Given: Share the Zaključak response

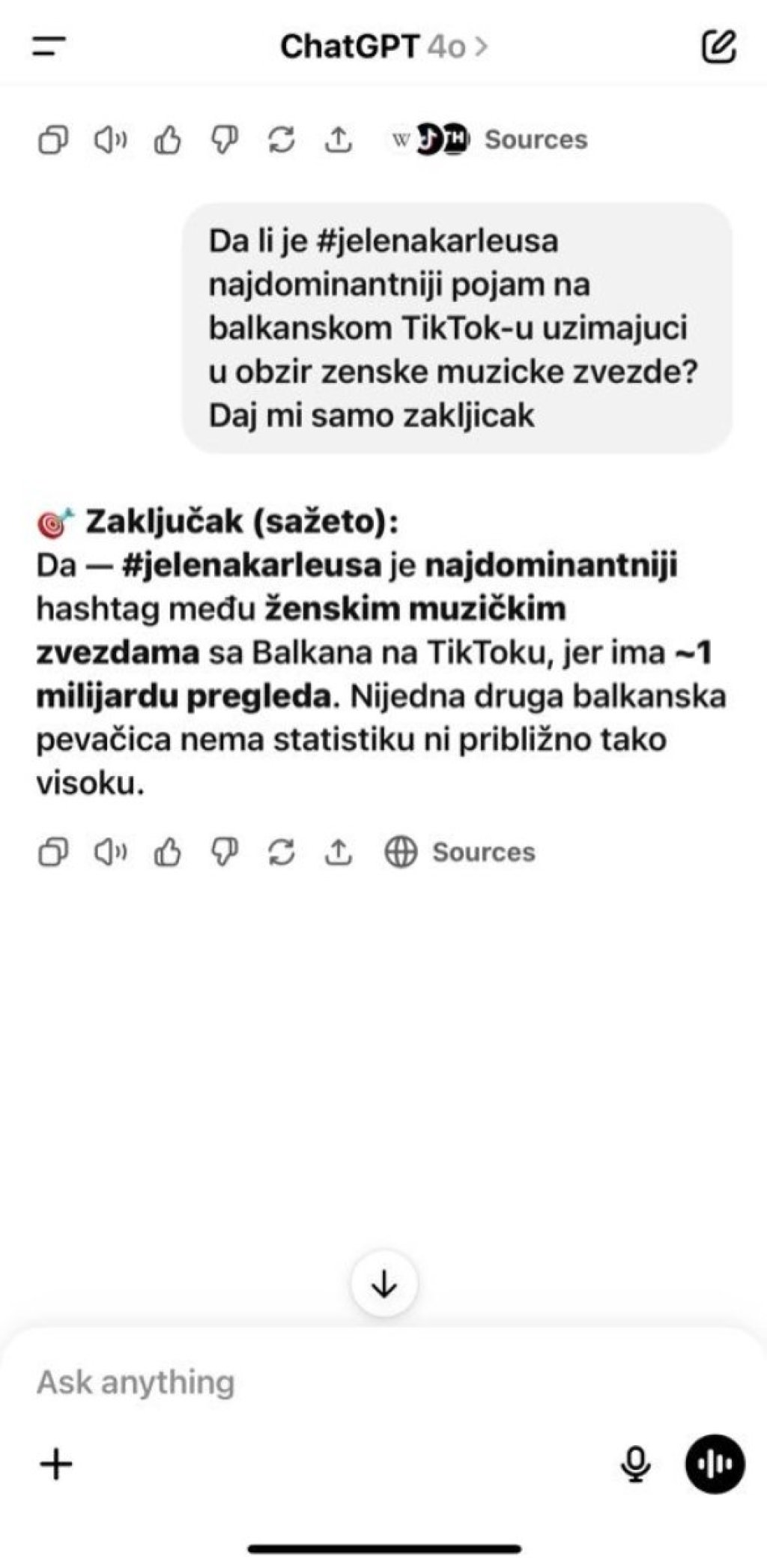Looking at the screenshot, I should point(338,852).
